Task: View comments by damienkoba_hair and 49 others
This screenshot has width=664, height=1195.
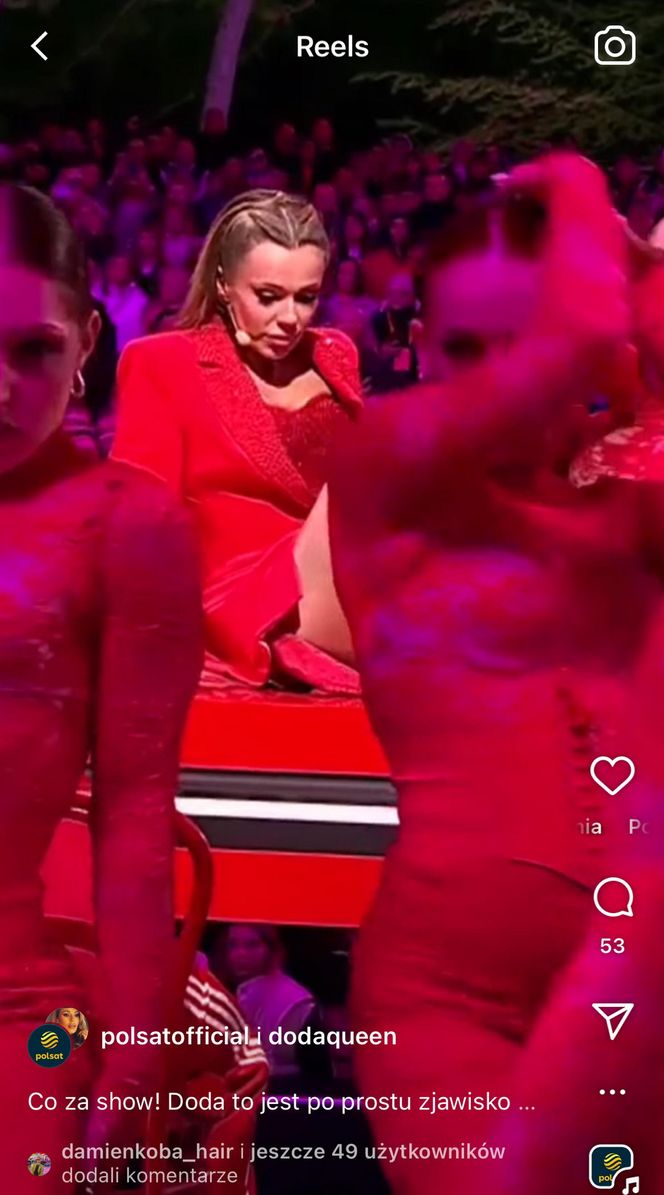Action: [283, 1163]
